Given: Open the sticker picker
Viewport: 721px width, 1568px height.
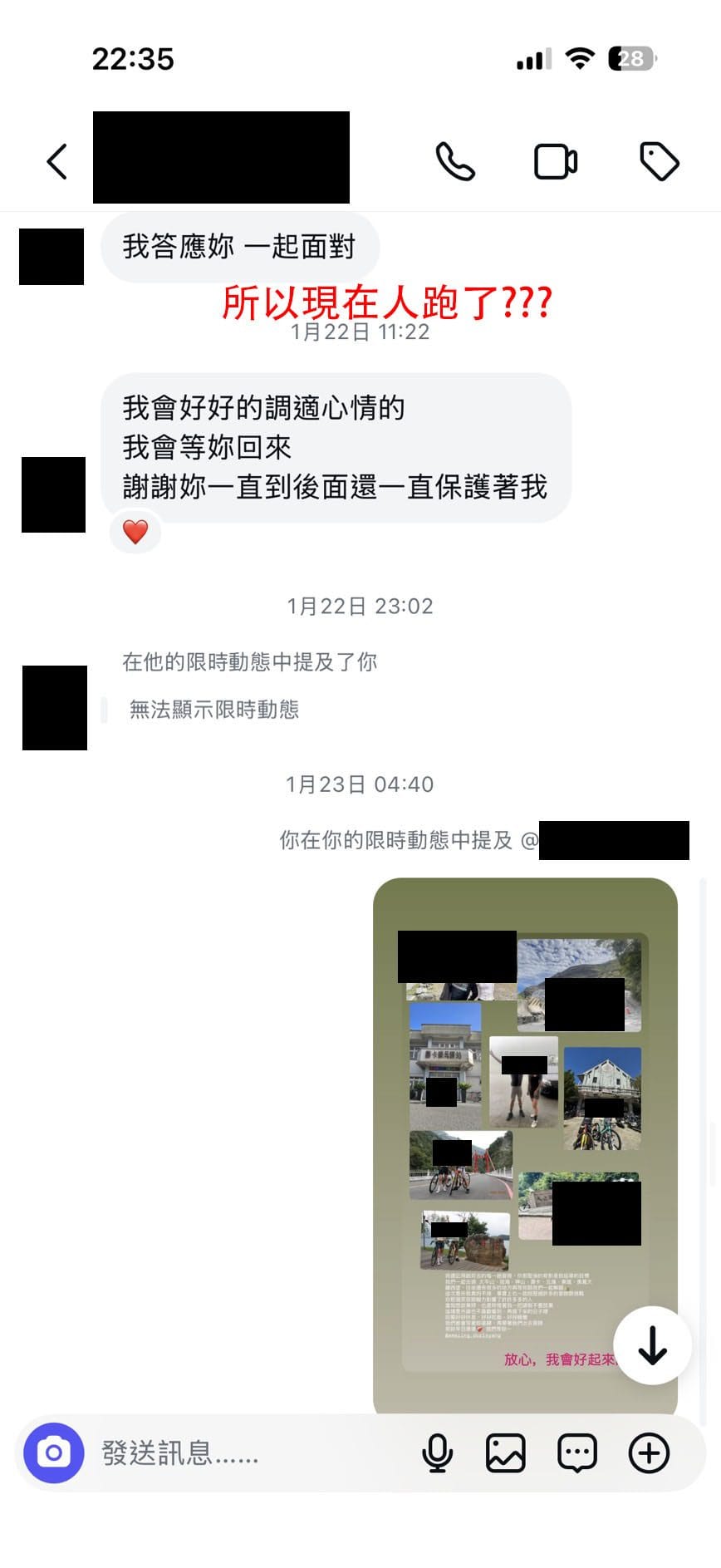Looking at the screenshot, I should [576, 1452].
